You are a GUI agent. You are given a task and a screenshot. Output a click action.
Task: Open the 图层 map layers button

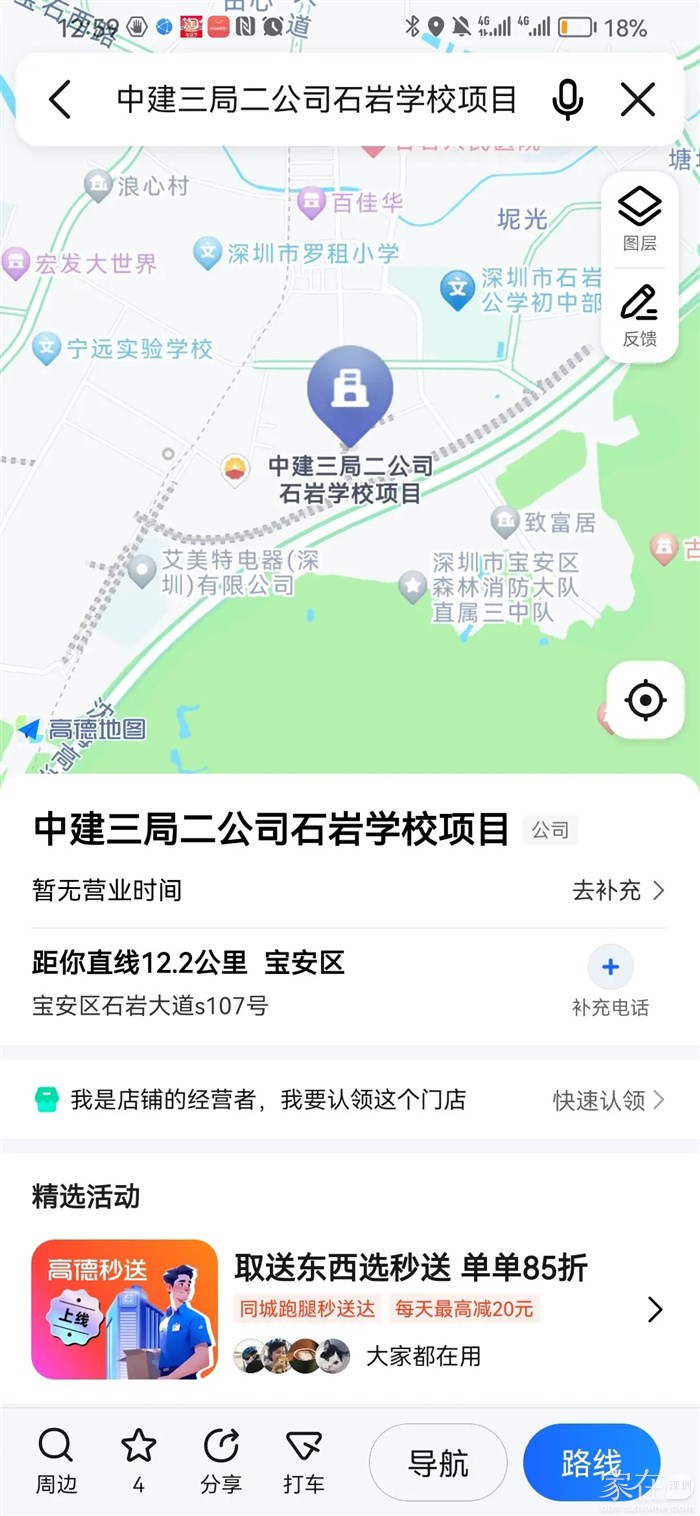(x=639, y=218)
